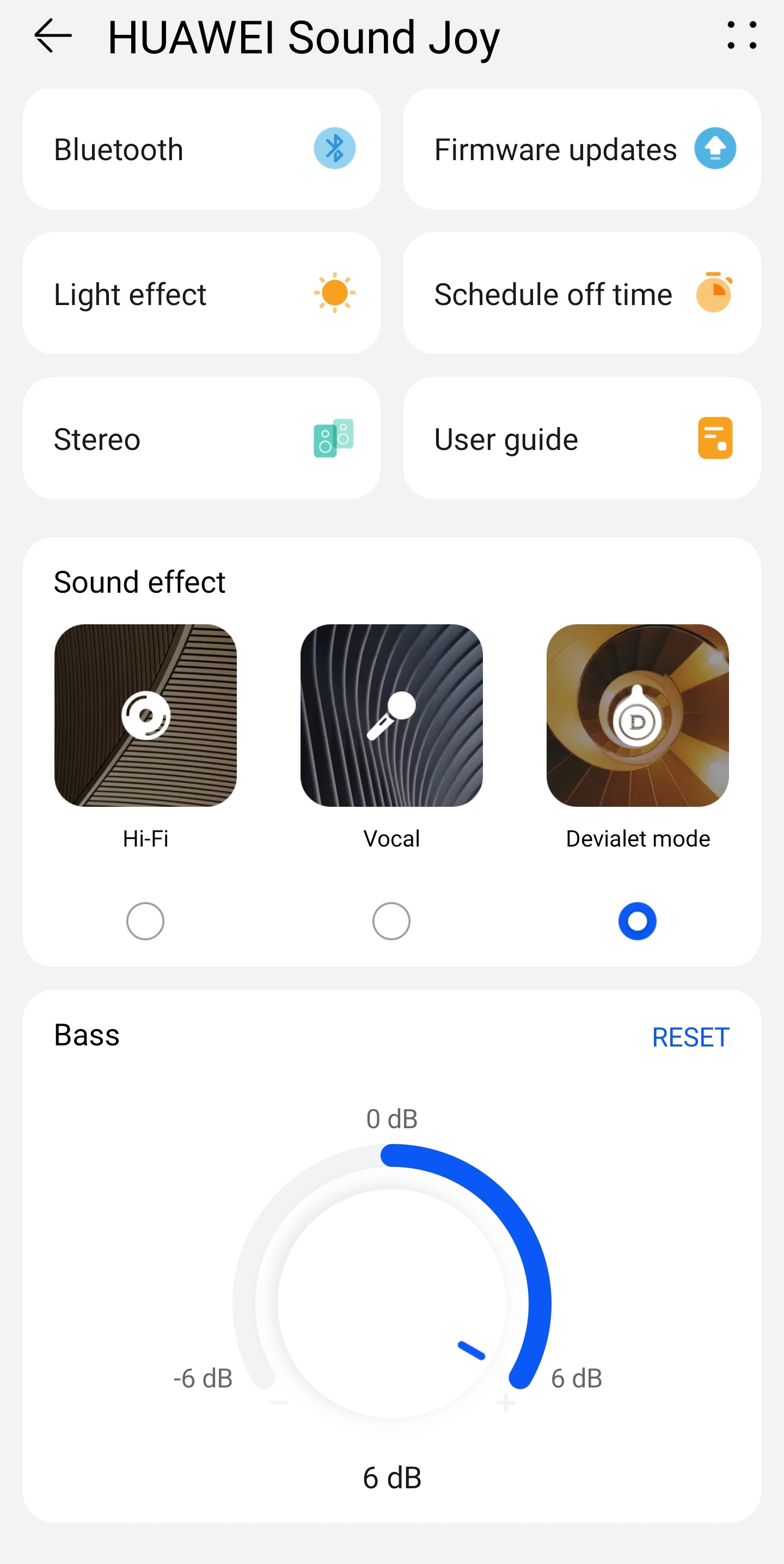
Task: Tap the Devialet mode image
Action: [637, 715]
